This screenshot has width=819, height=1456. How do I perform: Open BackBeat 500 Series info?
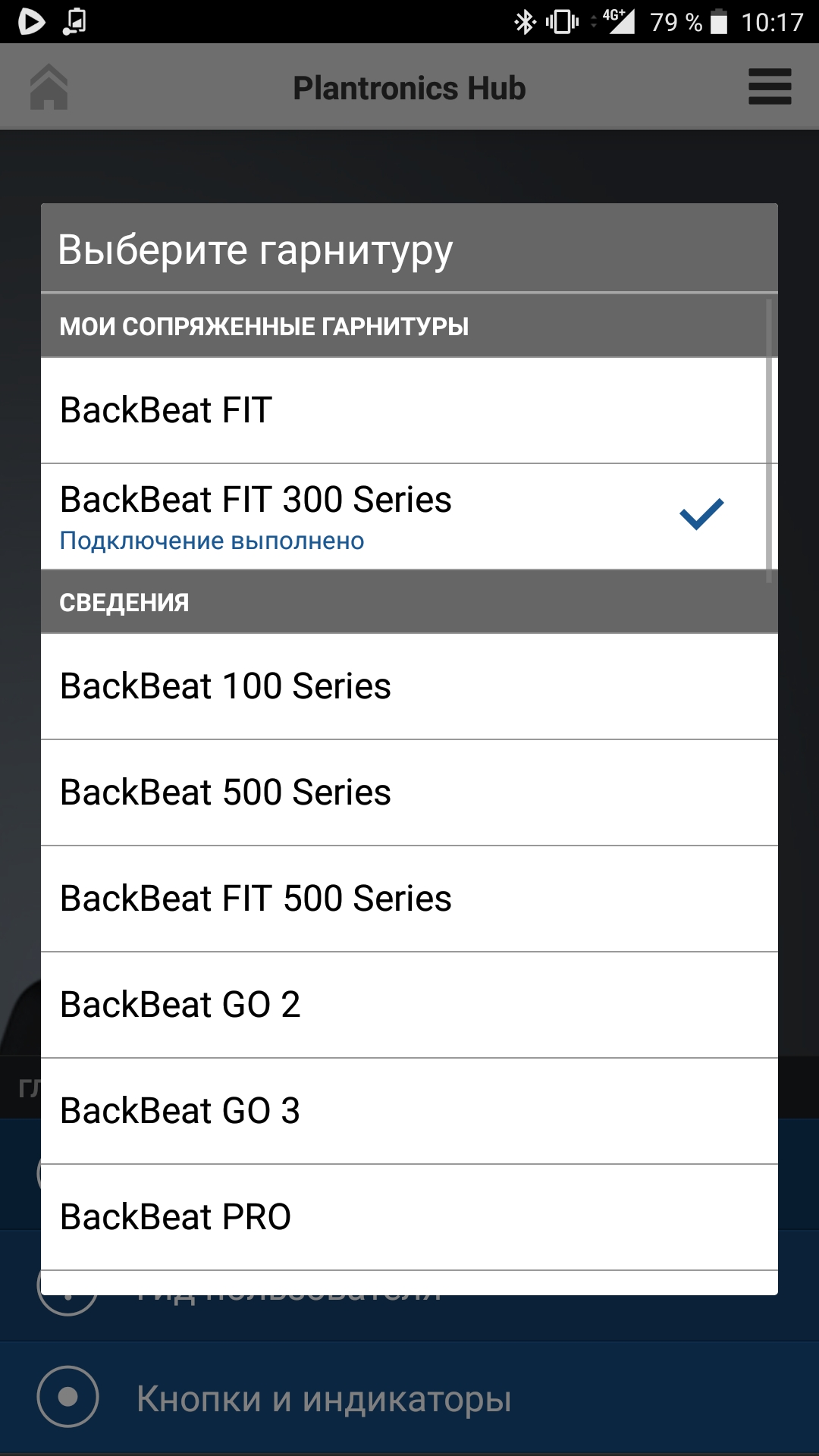pyautogui.click(x=409, y=792)
